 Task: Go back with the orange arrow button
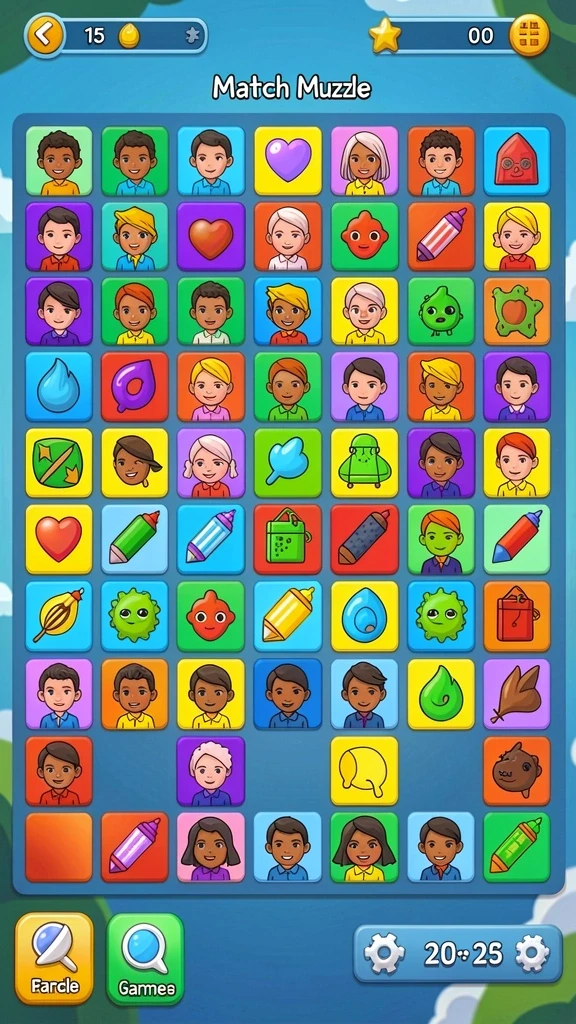(44, 35)
